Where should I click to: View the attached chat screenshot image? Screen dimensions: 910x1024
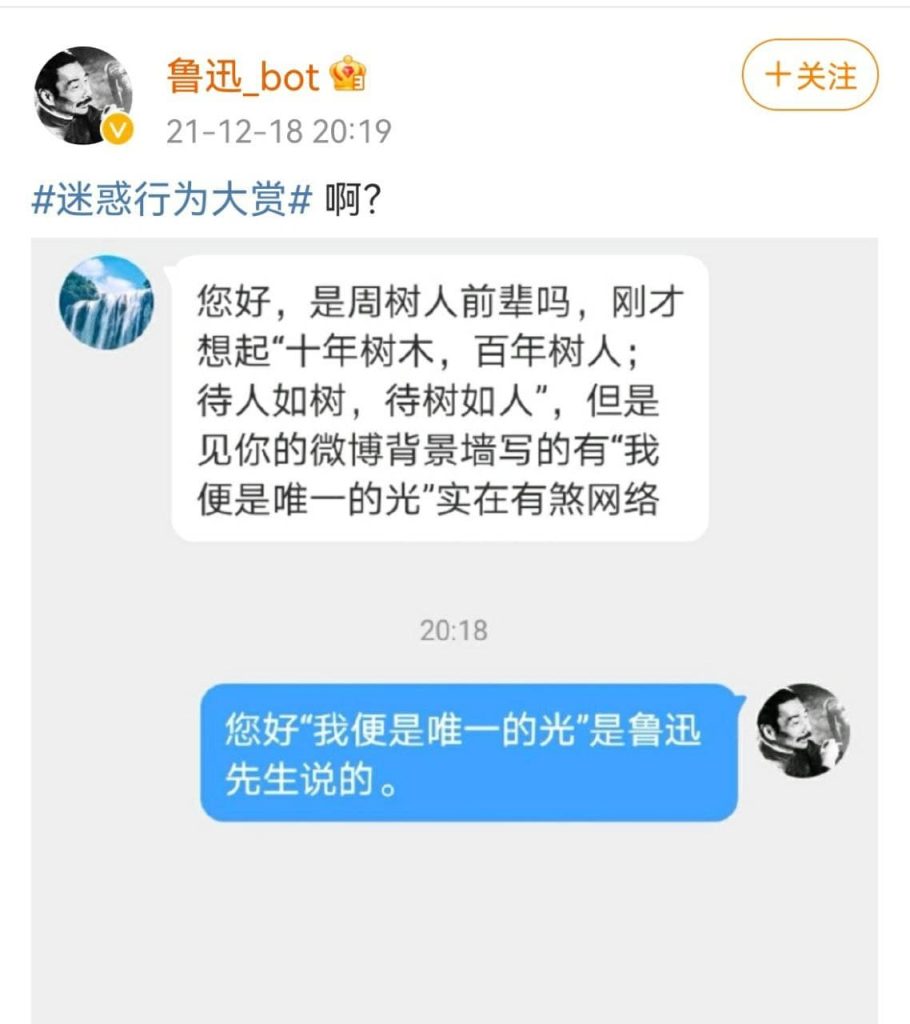tap(454, 630)
